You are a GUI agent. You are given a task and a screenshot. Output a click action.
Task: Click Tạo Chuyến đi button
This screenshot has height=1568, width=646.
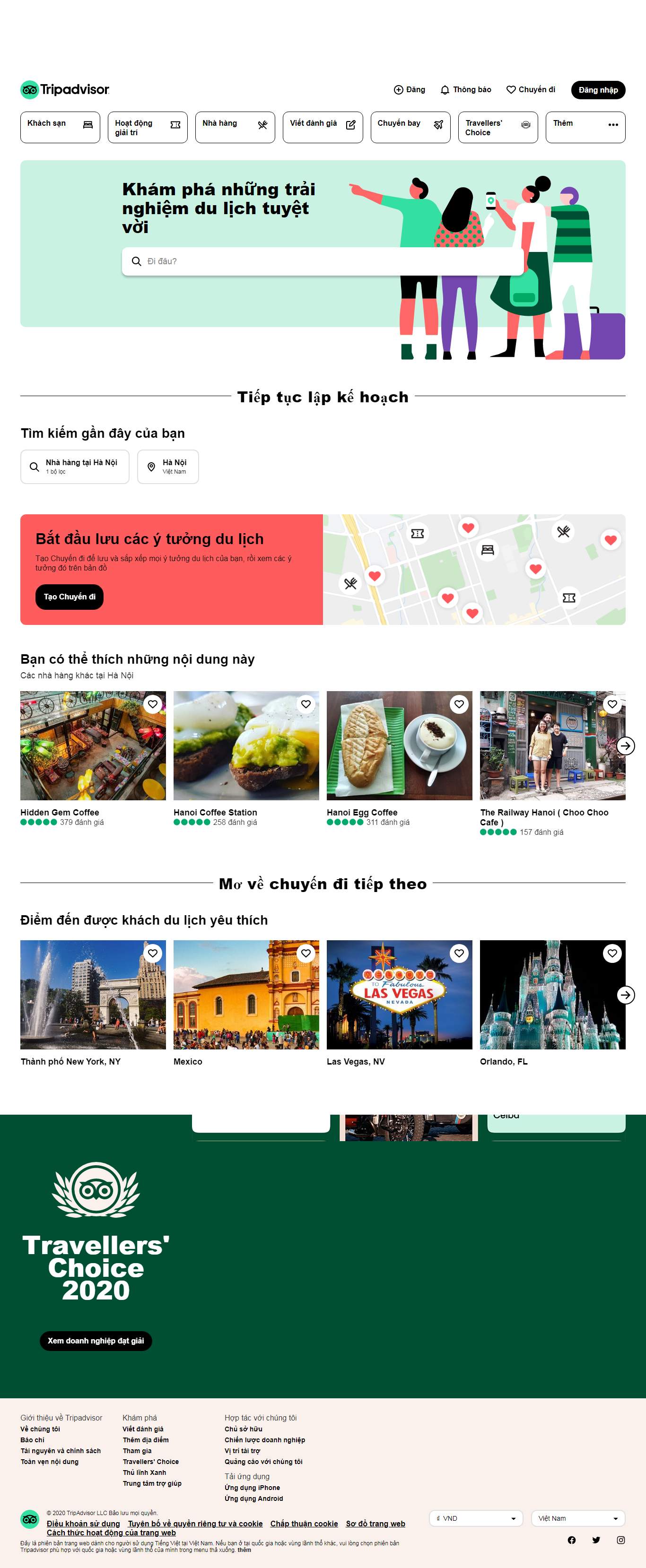pos(69,597)
